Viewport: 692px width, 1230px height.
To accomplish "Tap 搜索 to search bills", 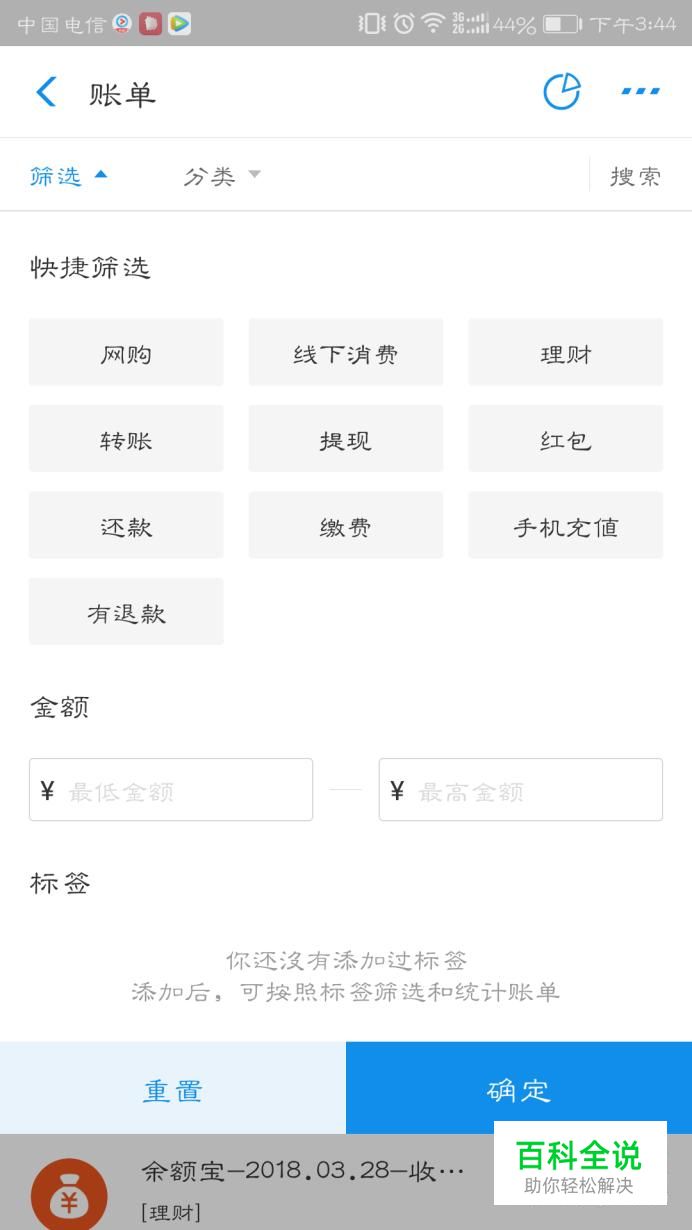I will pos(636,176).
